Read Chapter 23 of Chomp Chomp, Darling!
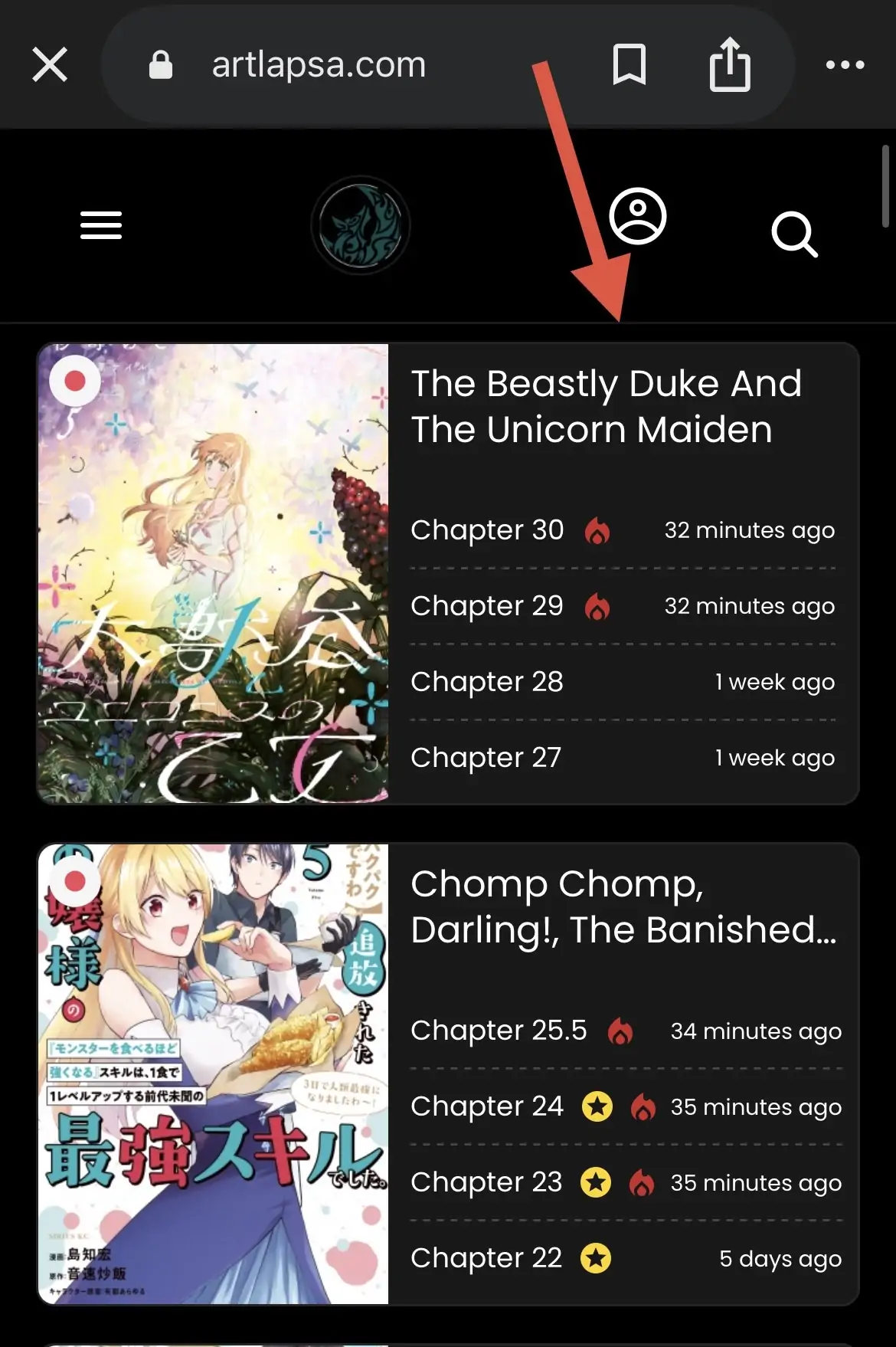The height and width of the screenshot is (1347, 896). tap(486, 1182)
